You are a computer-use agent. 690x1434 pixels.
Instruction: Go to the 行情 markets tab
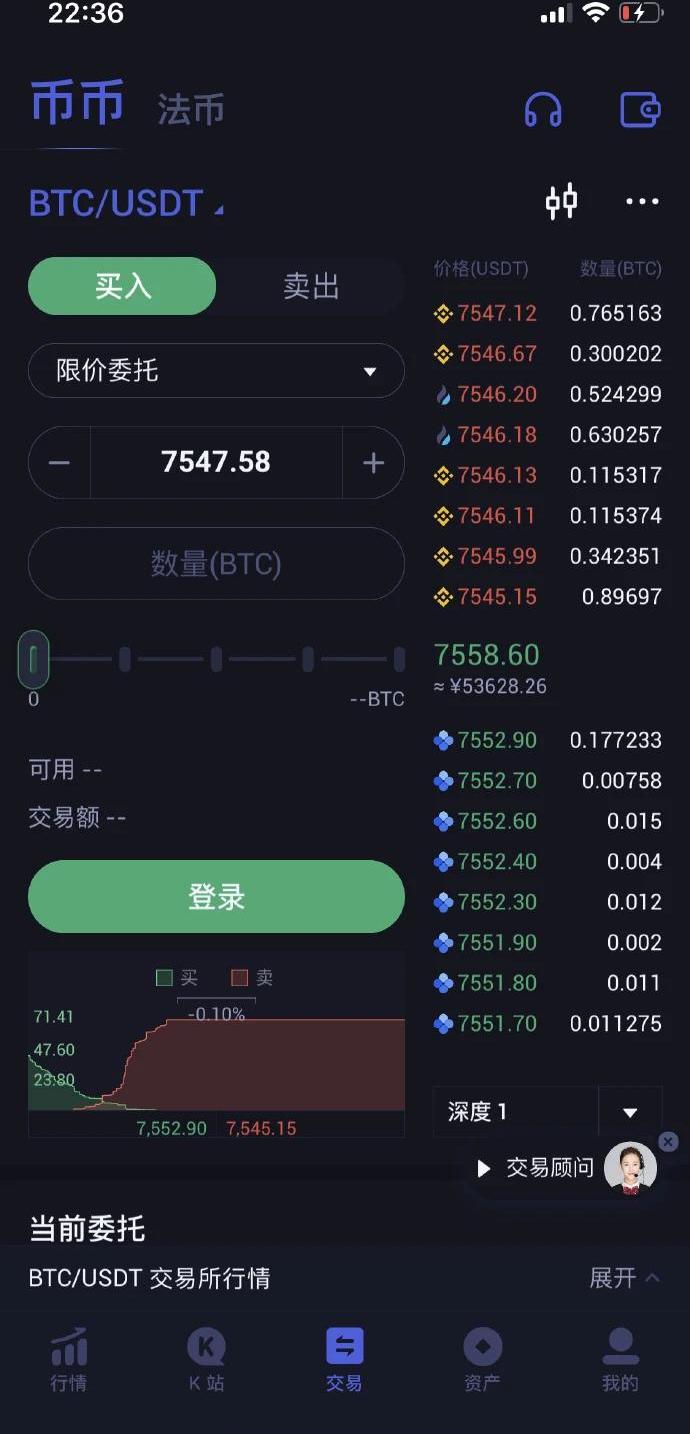69,1360
